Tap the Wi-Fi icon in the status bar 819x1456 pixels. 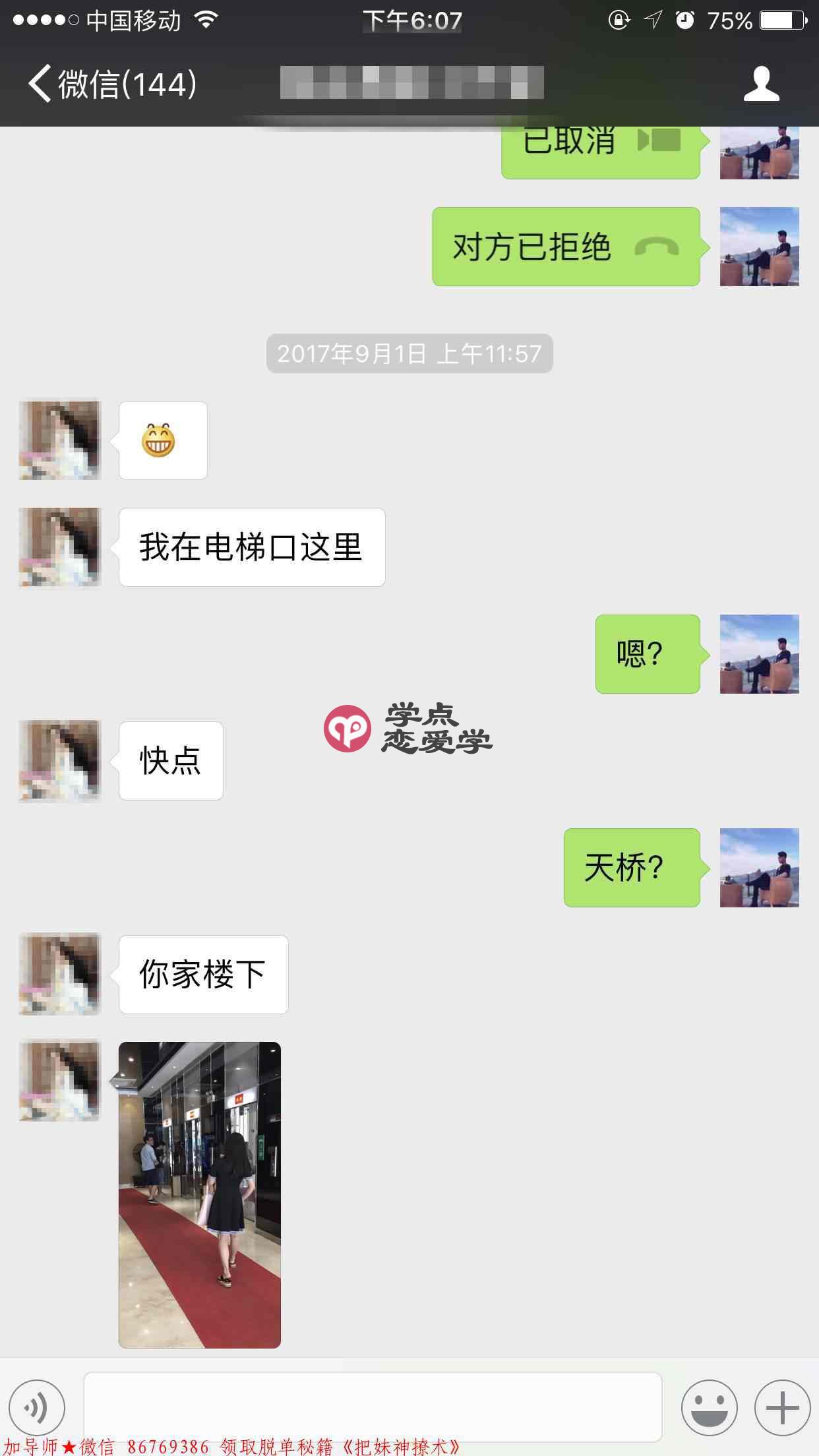pos(206,20)
